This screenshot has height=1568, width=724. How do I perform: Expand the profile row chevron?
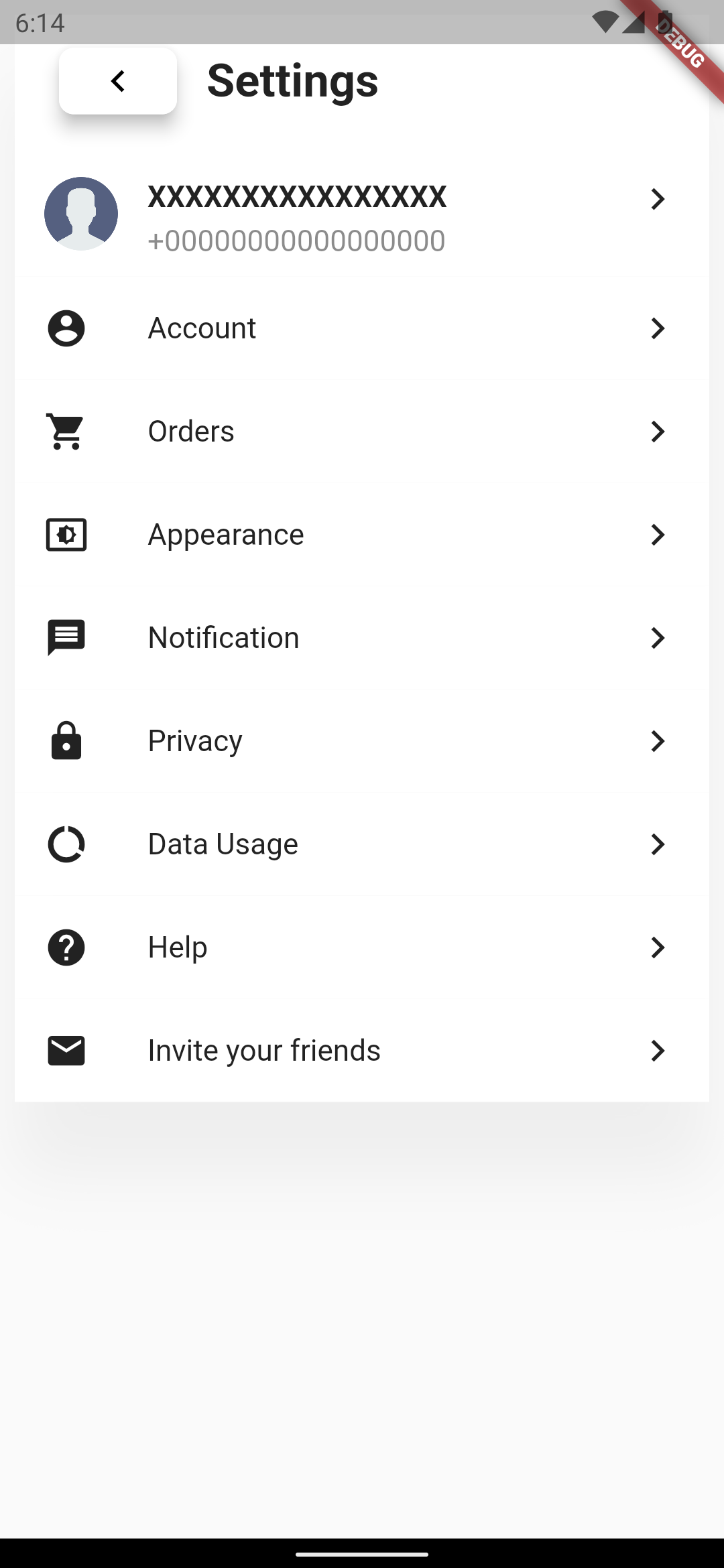pyautogui.click(x=658, y=199)
